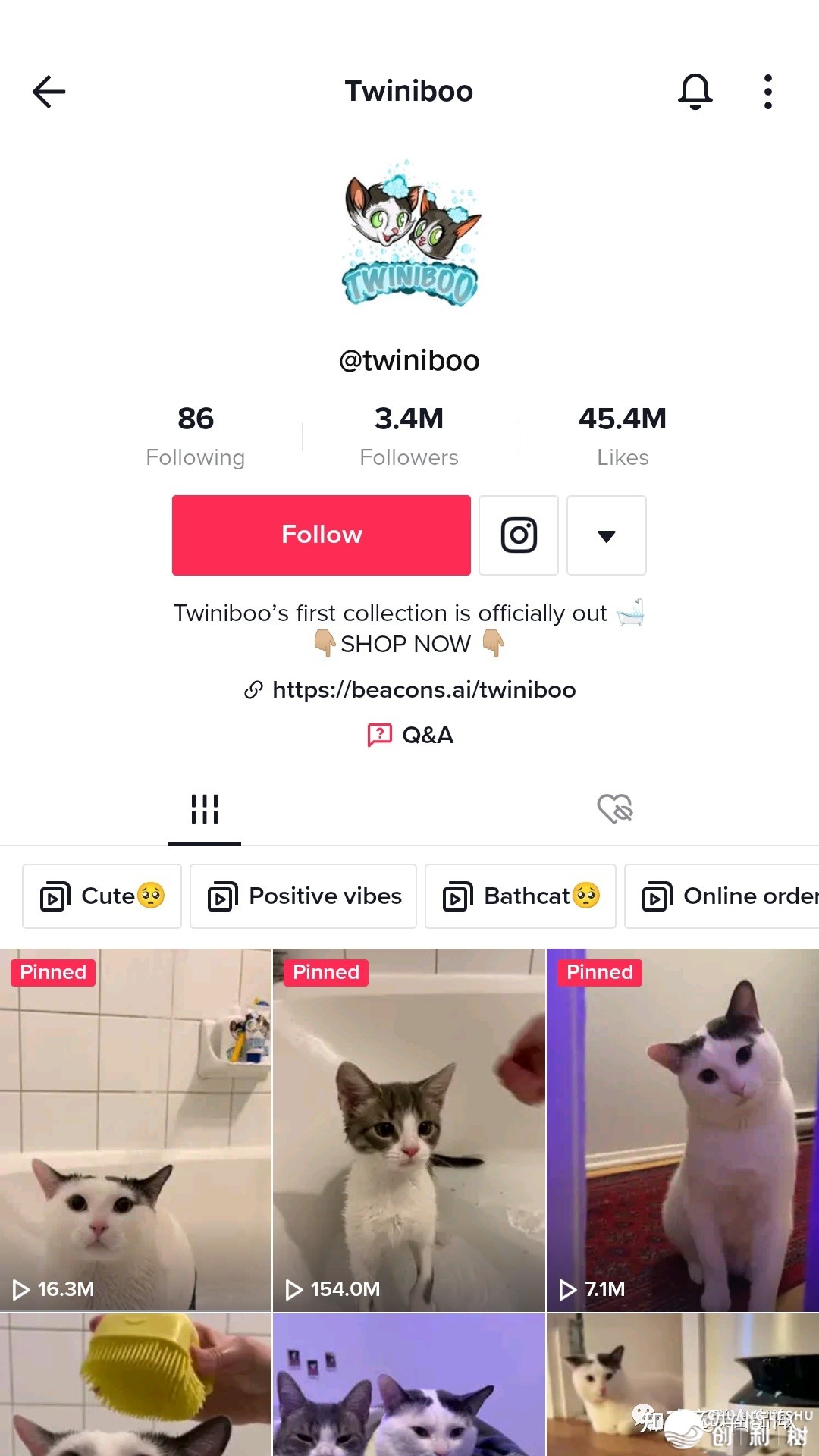This screenshot has width=819, height=1456.
Task: Open the linked Instagram profile
Action: (519, 535)
